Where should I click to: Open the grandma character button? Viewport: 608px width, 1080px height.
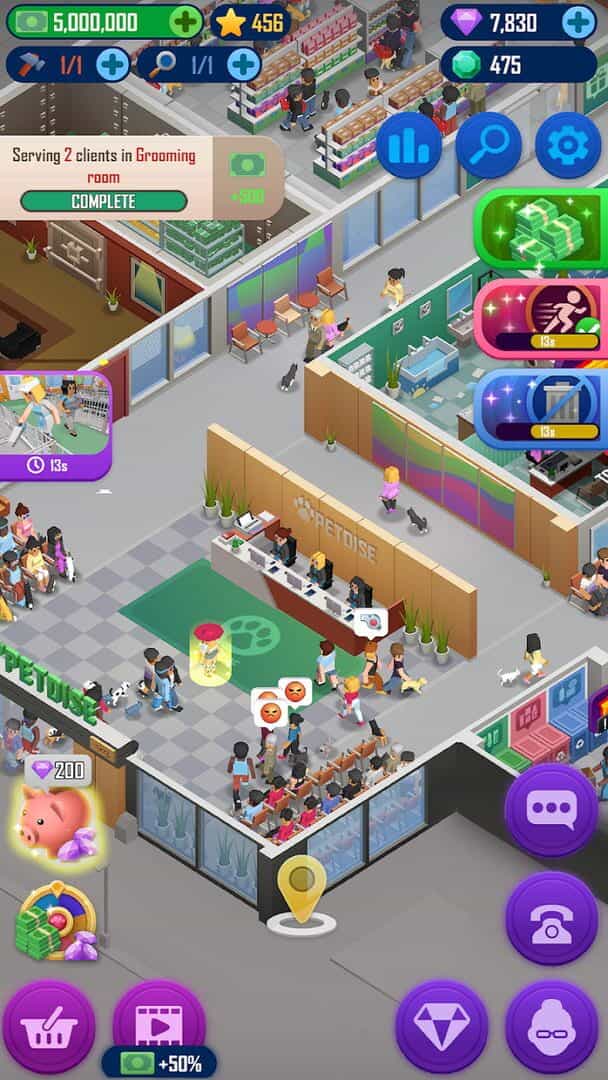[x=552, y=1026]
